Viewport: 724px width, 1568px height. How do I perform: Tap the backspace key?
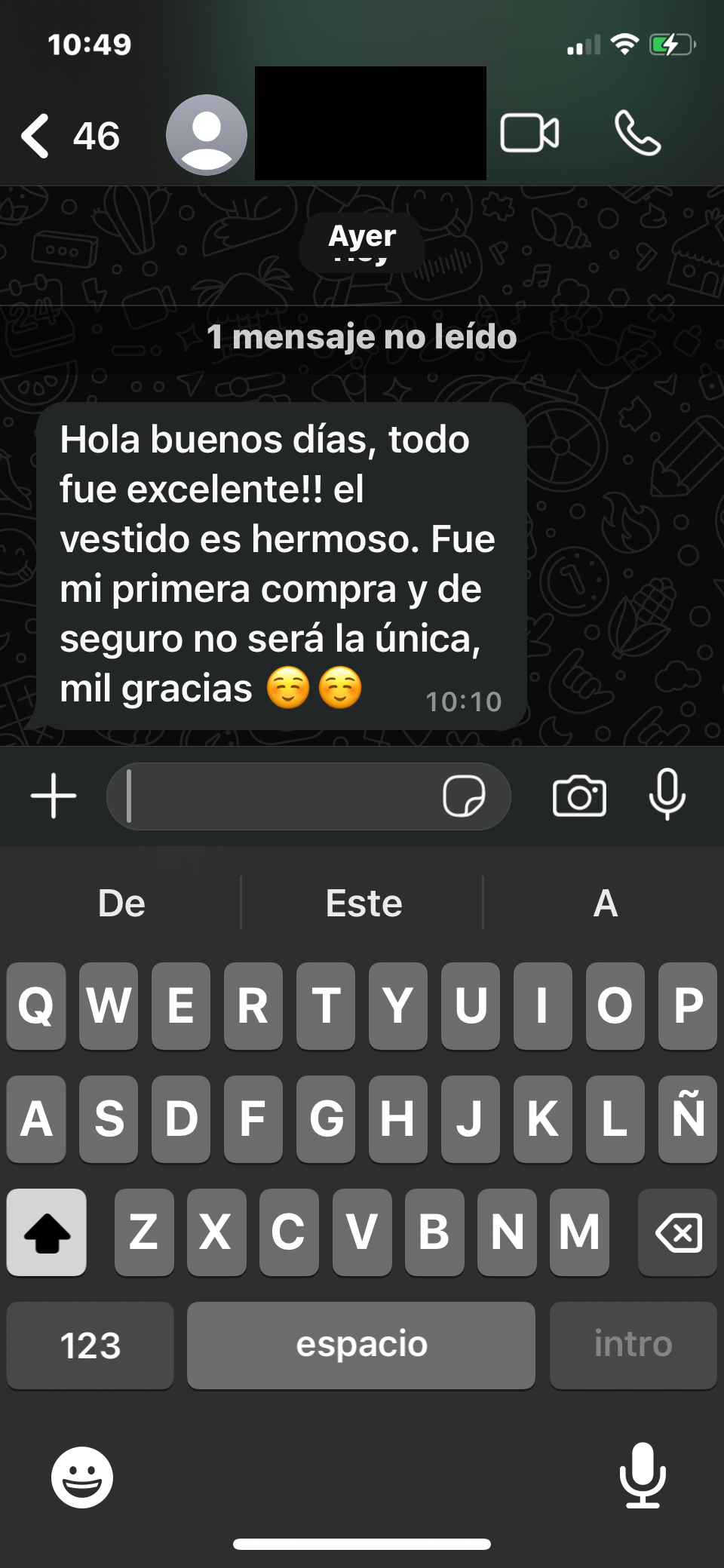pyautogui.click(x=677, y=1232)
